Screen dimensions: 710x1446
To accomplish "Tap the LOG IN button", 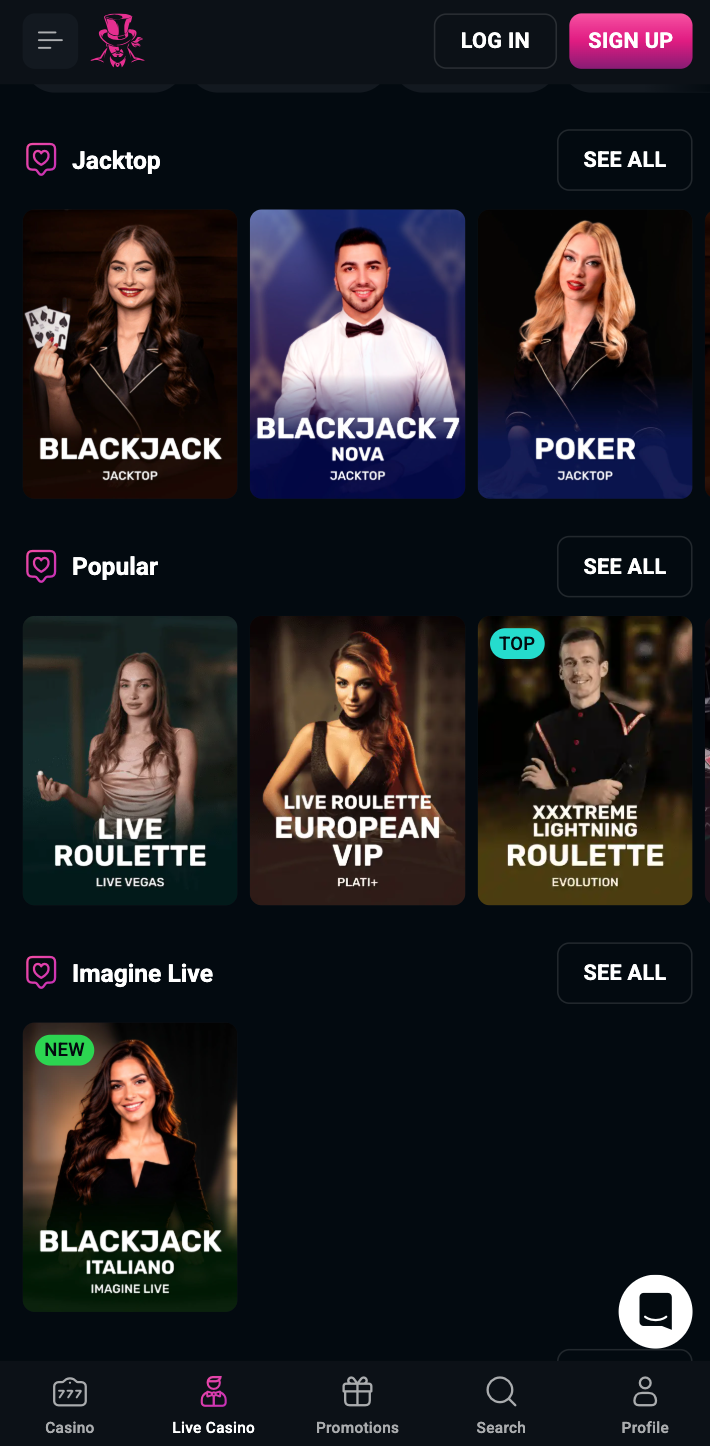I will coord(495,41).
